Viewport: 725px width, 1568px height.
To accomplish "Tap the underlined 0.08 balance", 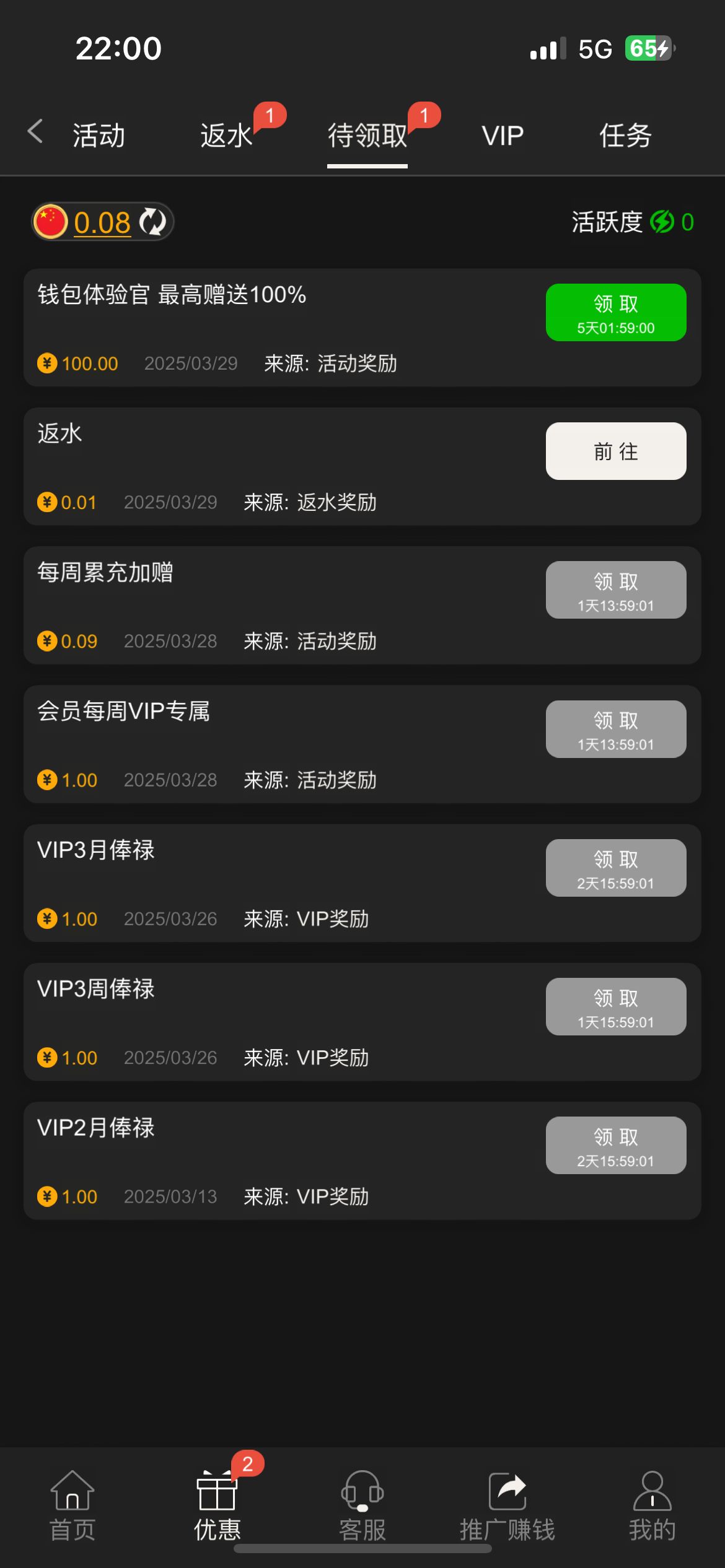I will point(102,222).
